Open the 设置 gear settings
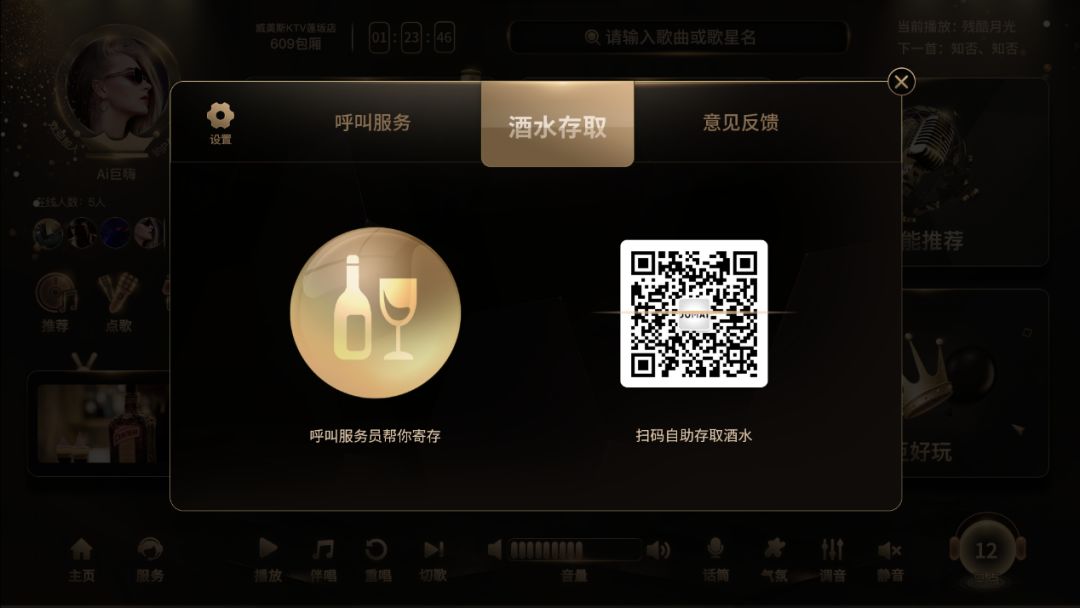1080x608 pixels. [220, 122]
